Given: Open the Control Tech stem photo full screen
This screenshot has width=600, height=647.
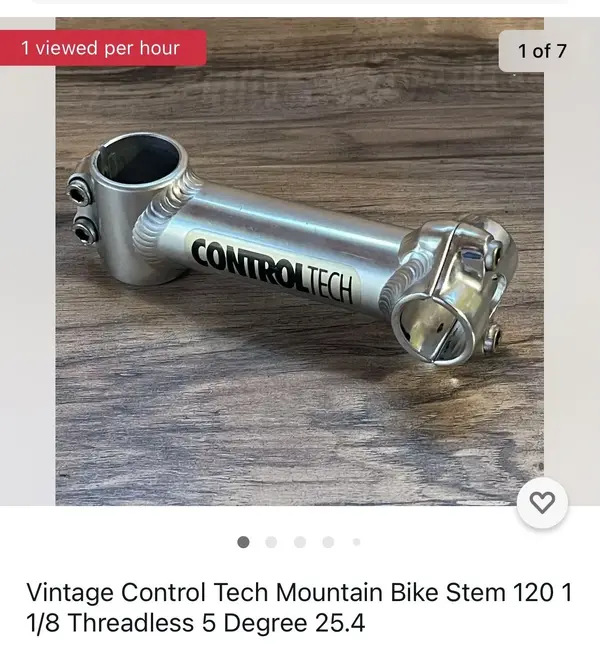Looking at the screenshot, I should [x=300, y=270].
